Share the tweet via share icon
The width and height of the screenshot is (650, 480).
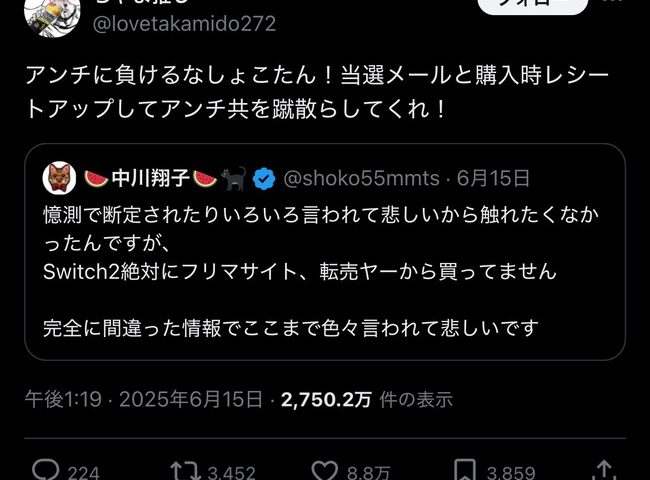coord(604,469)
